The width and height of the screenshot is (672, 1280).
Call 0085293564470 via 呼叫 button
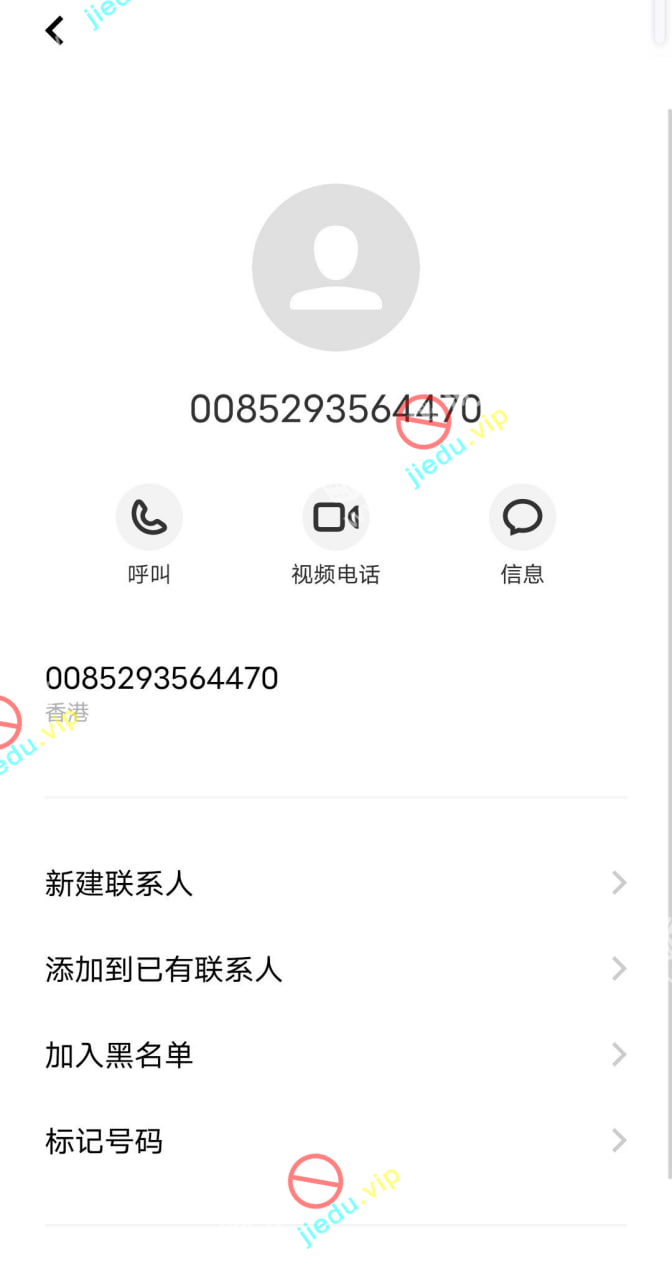149,518
